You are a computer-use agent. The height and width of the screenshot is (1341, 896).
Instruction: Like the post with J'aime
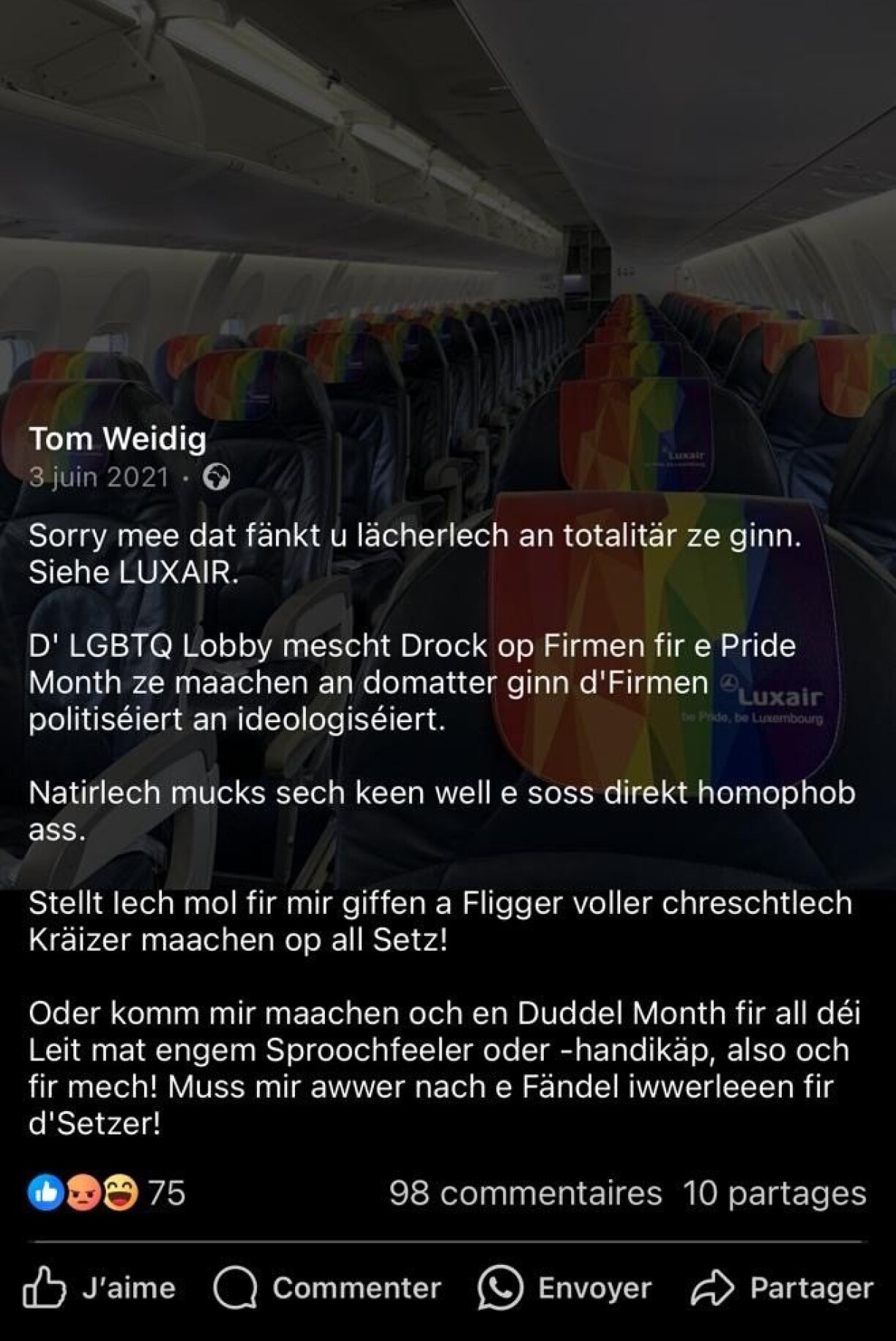100,1288
